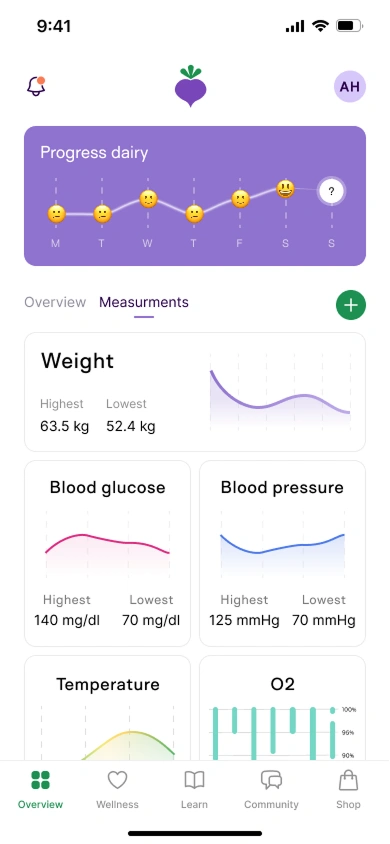Open the O2 card
The height and width of the screenshot is (844, 390).
282,708
